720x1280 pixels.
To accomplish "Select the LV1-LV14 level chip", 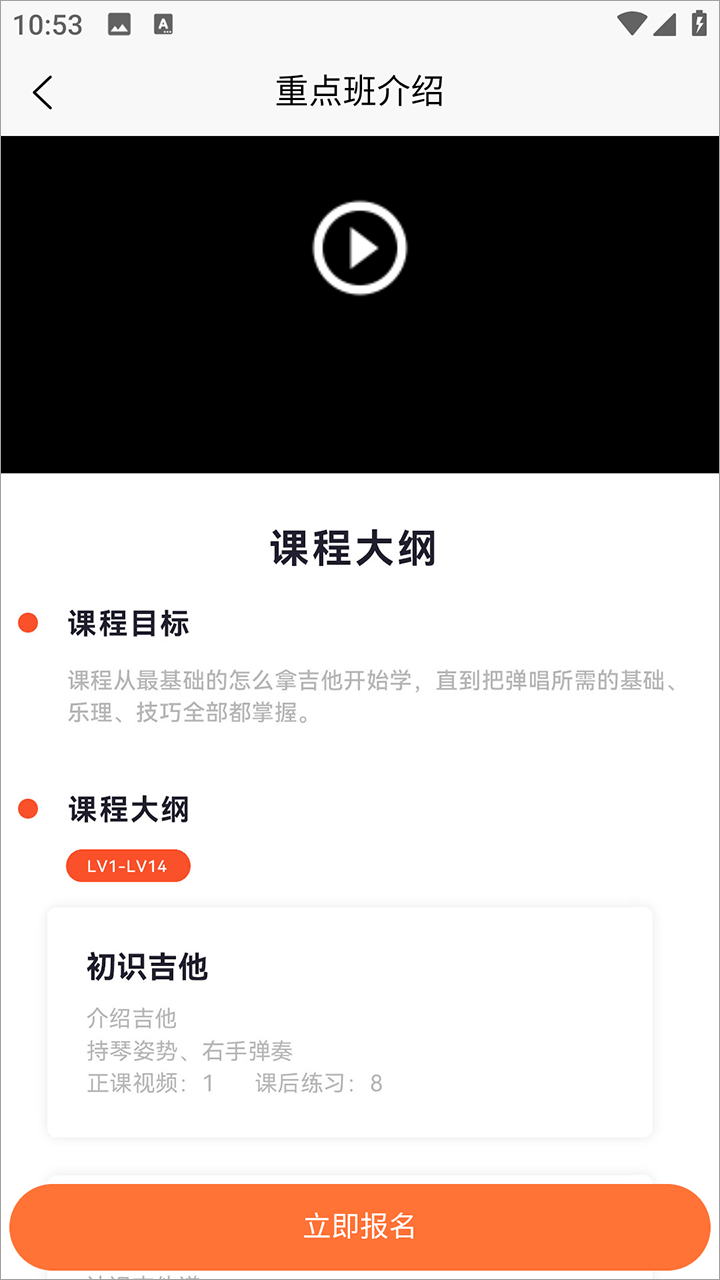I will tap(128, 866).
